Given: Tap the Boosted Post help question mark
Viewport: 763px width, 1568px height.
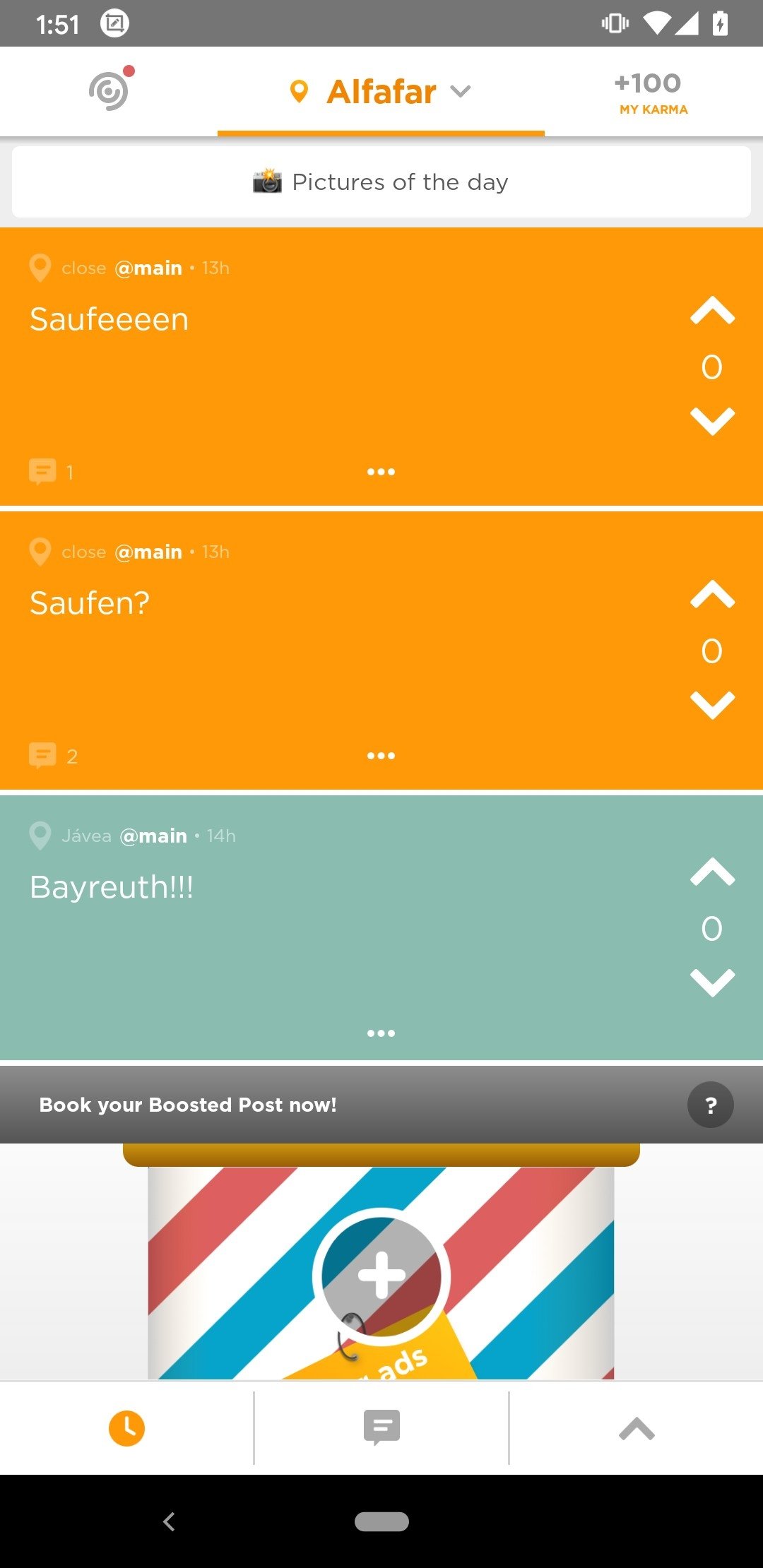Looking at the screenshot, I should click(711, 1105).
